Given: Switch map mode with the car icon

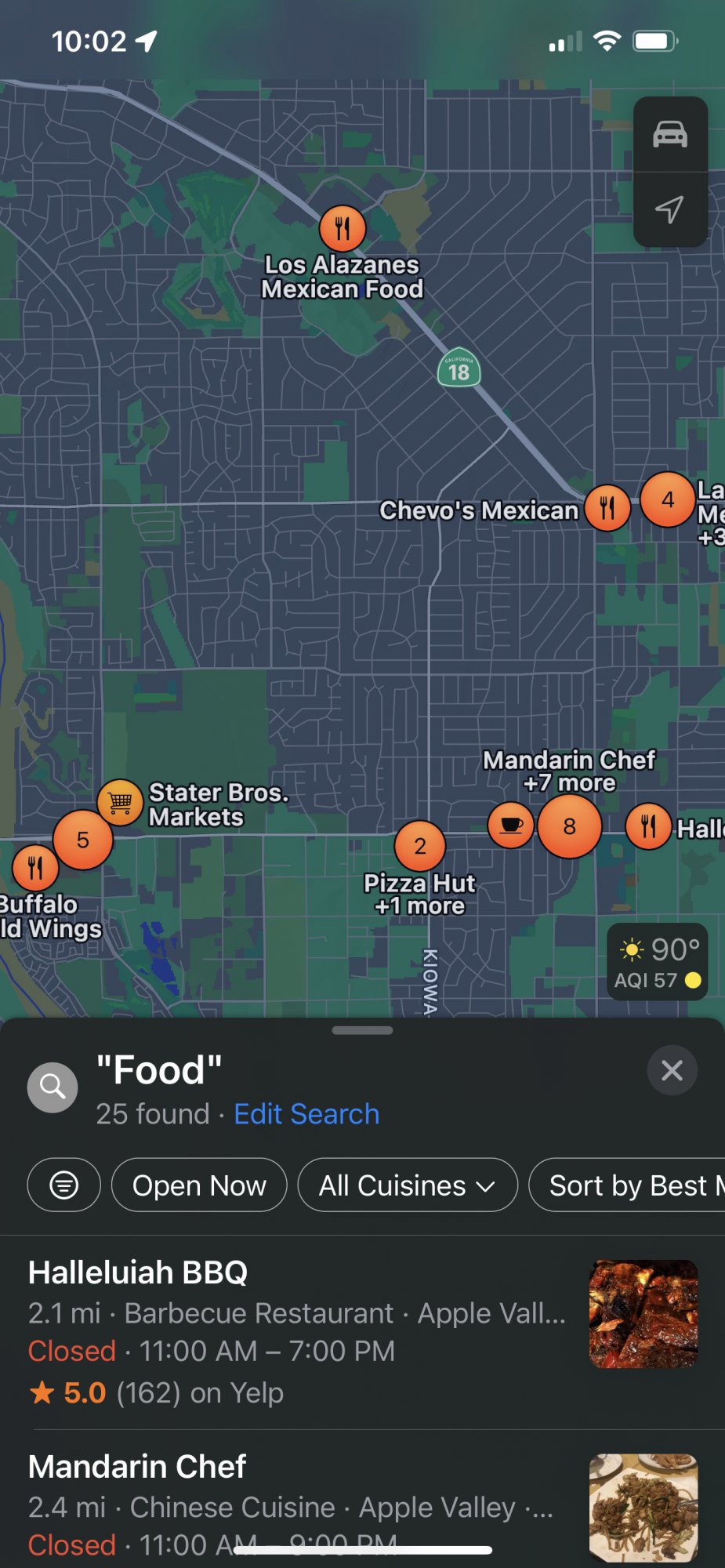Looking at the screenshot, I should coord(670,135).
